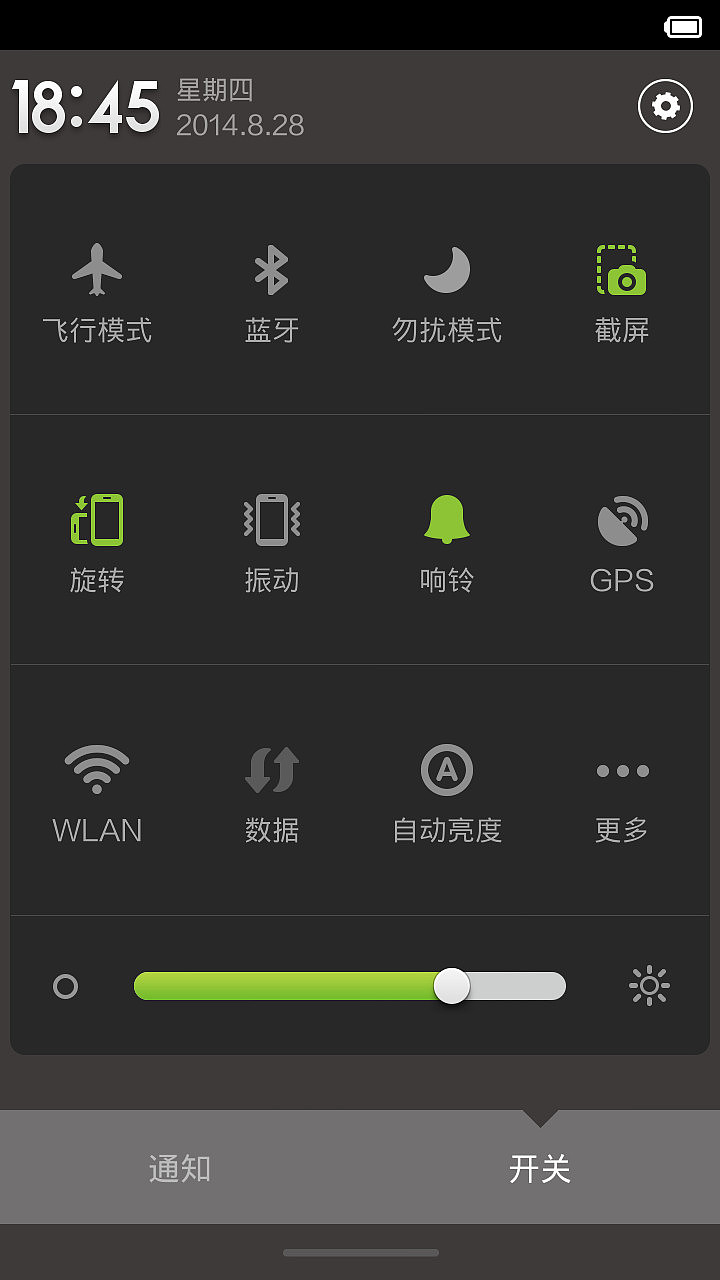
Task: Open settings via the gear icon
Action: point(665,105)
